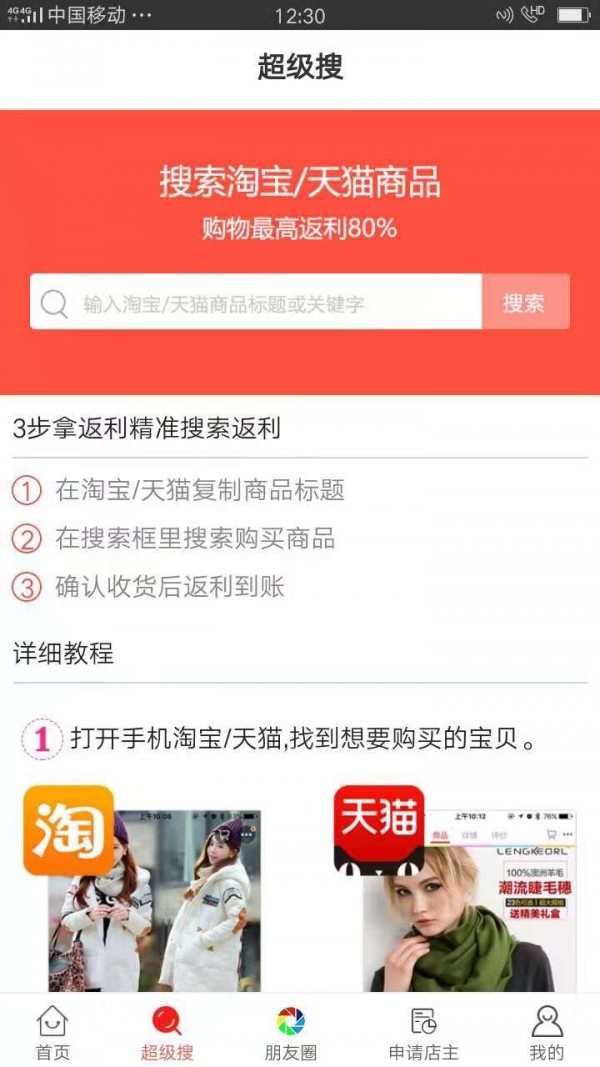Open the 朋友圈 tab

pos(290,1032)
